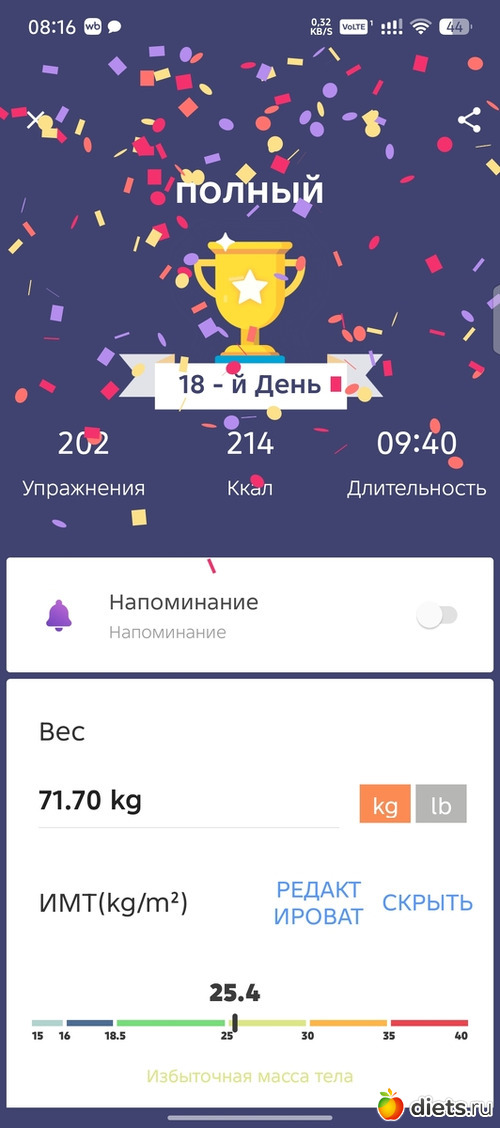Enable the Напоминание reminder switch
The width and height of the screenshot is (500, 1128).
437,616
